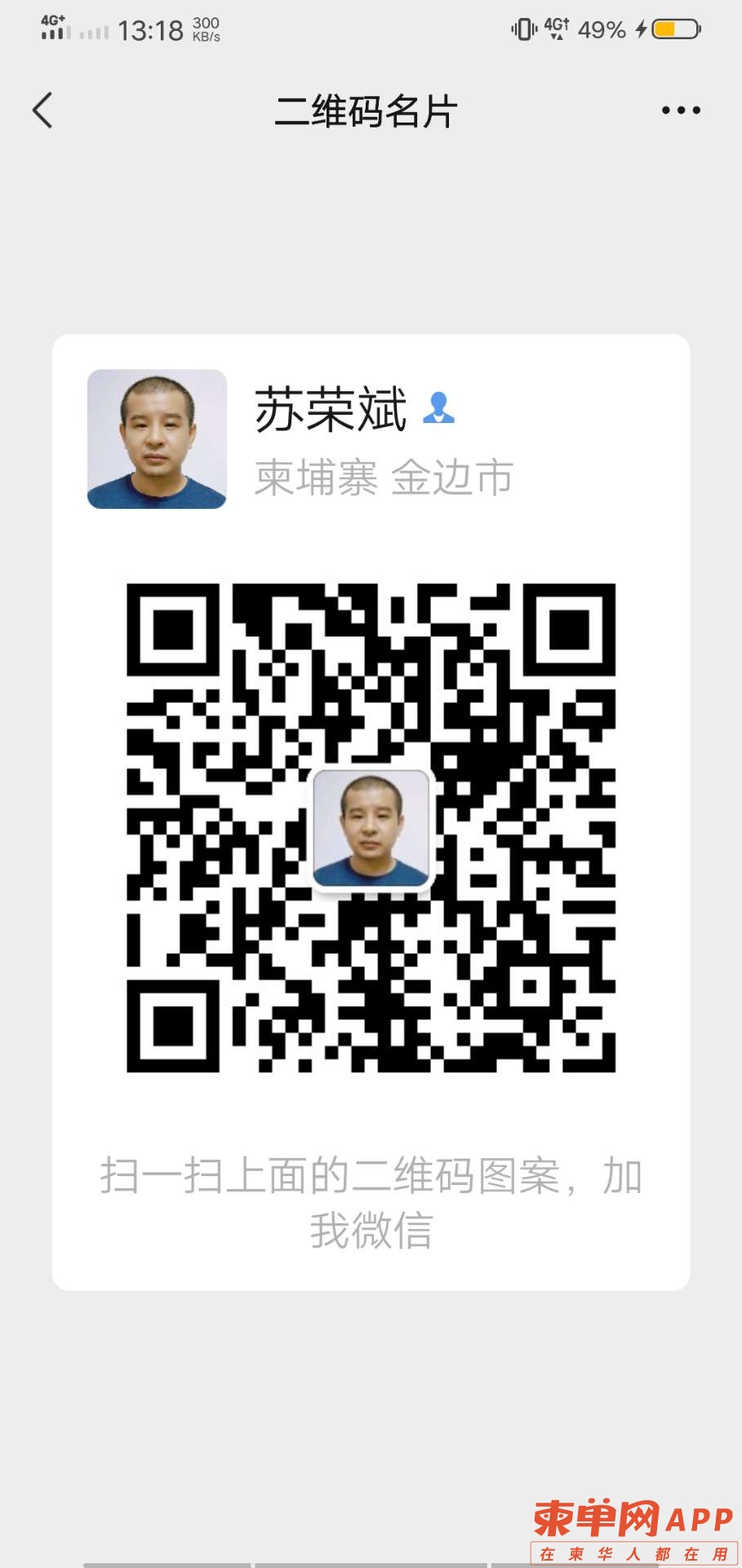Open the three-dot overflow menu
742x1568 pixels.
point(680,110)
